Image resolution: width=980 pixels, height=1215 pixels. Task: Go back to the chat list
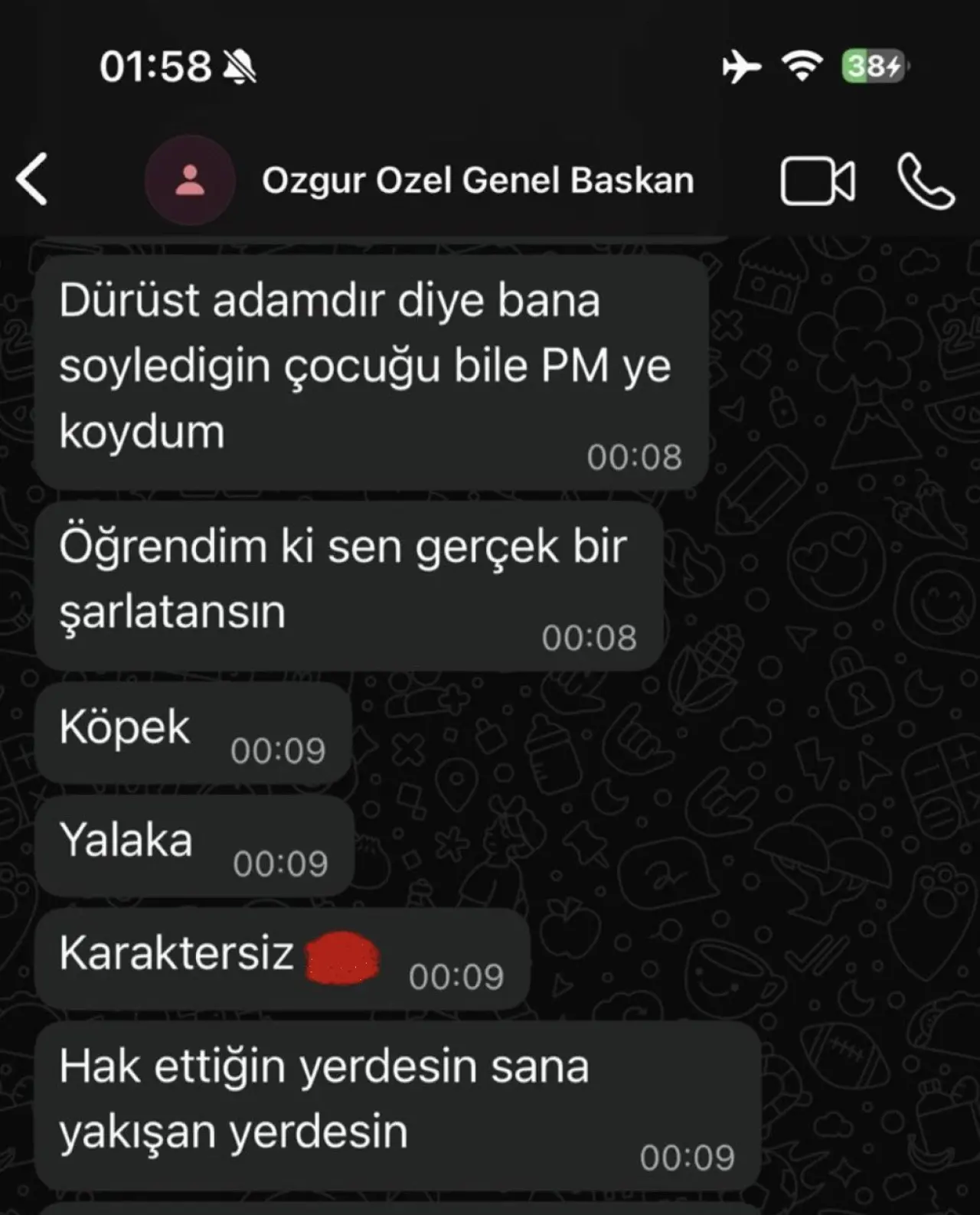click(32, 180)
